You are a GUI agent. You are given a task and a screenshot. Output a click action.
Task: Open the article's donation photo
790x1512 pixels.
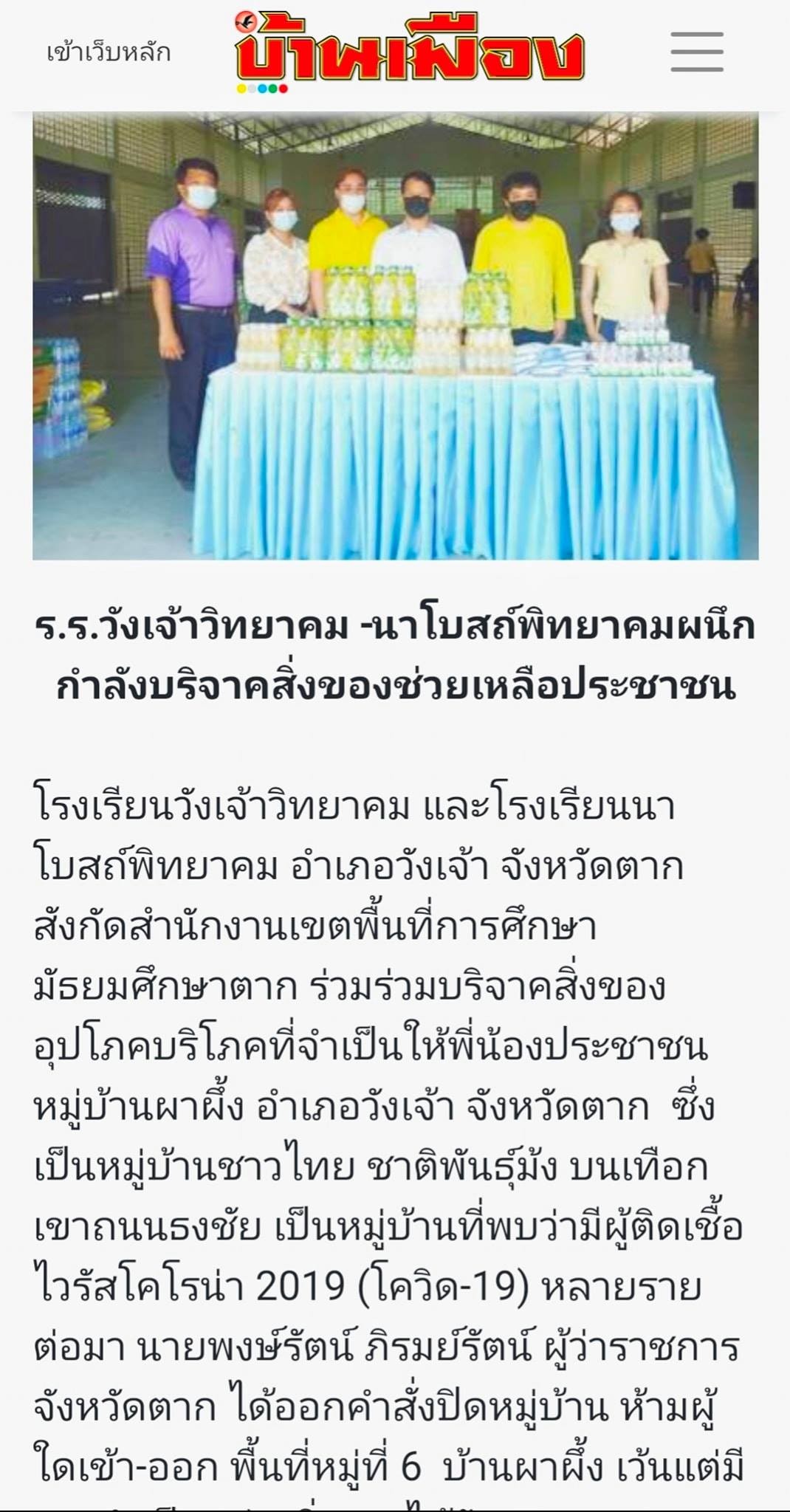coord(395,336)
